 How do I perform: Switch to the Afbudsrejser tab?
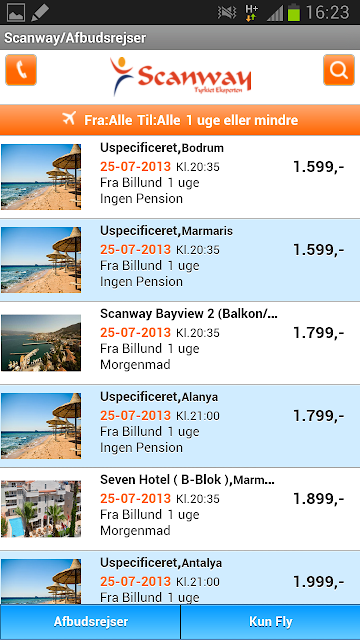[x=90, y=622]
